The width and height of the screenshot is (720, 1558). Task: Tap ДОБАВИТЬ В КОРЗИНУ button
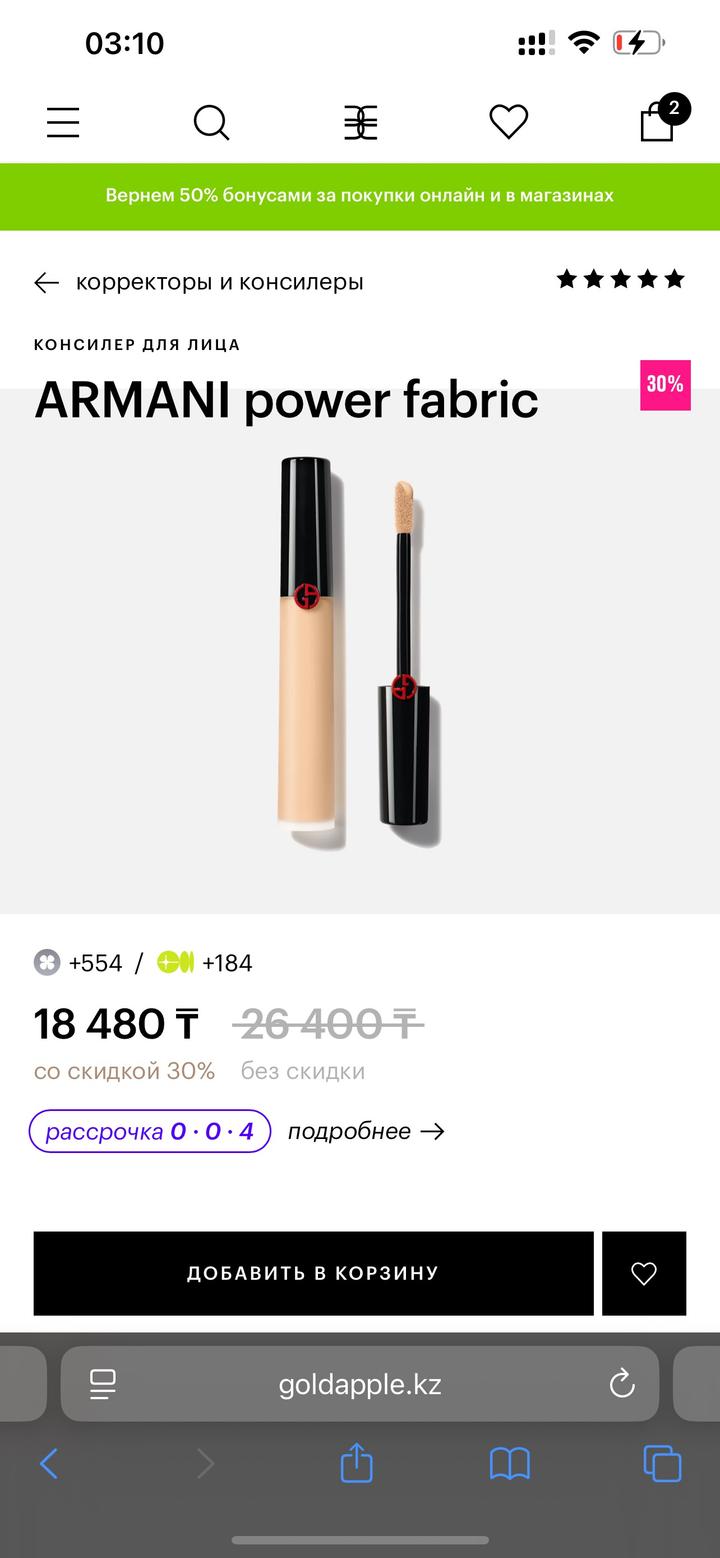pos(313,1273)
